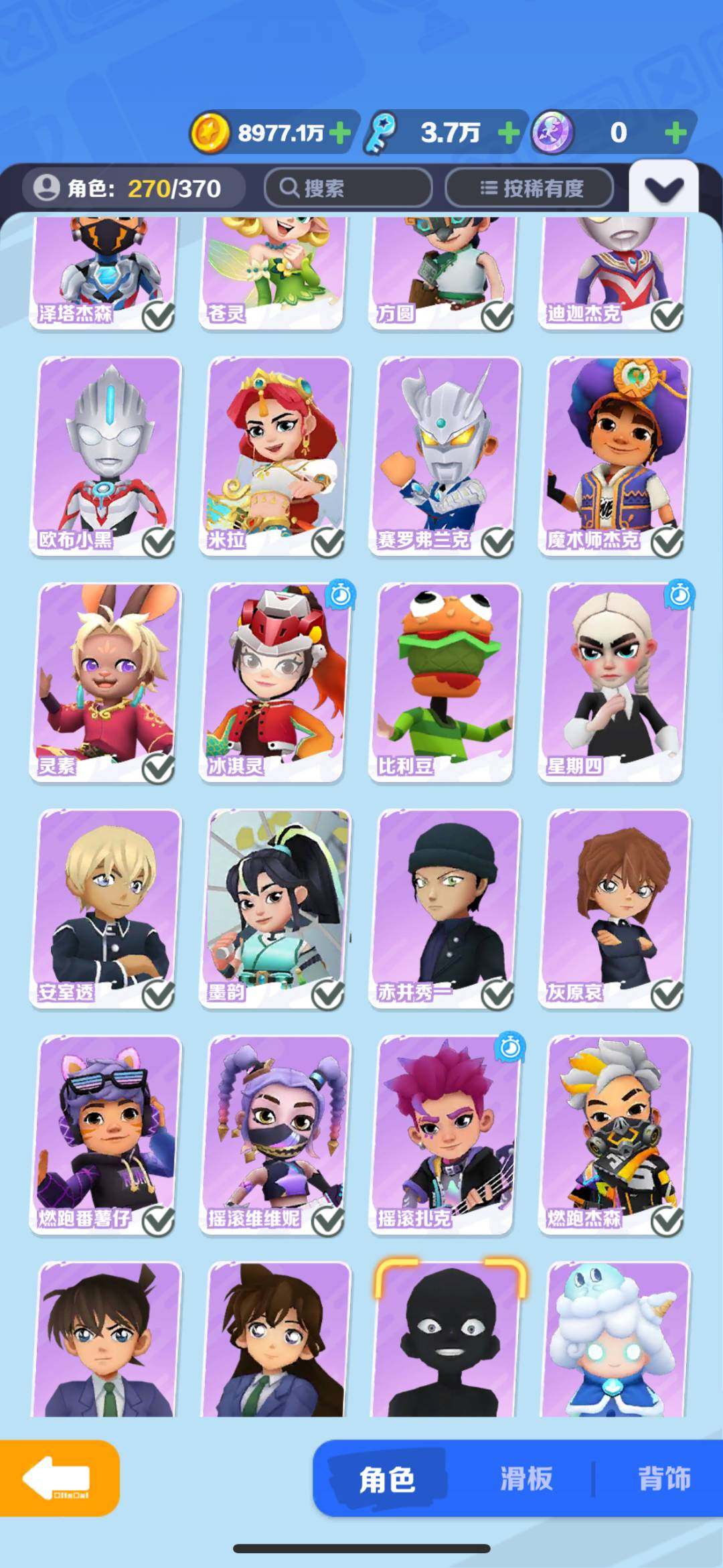This screenshot has width=723, height=1568.
Task: Switch to the 滑板 tab
Action: 526,1478
